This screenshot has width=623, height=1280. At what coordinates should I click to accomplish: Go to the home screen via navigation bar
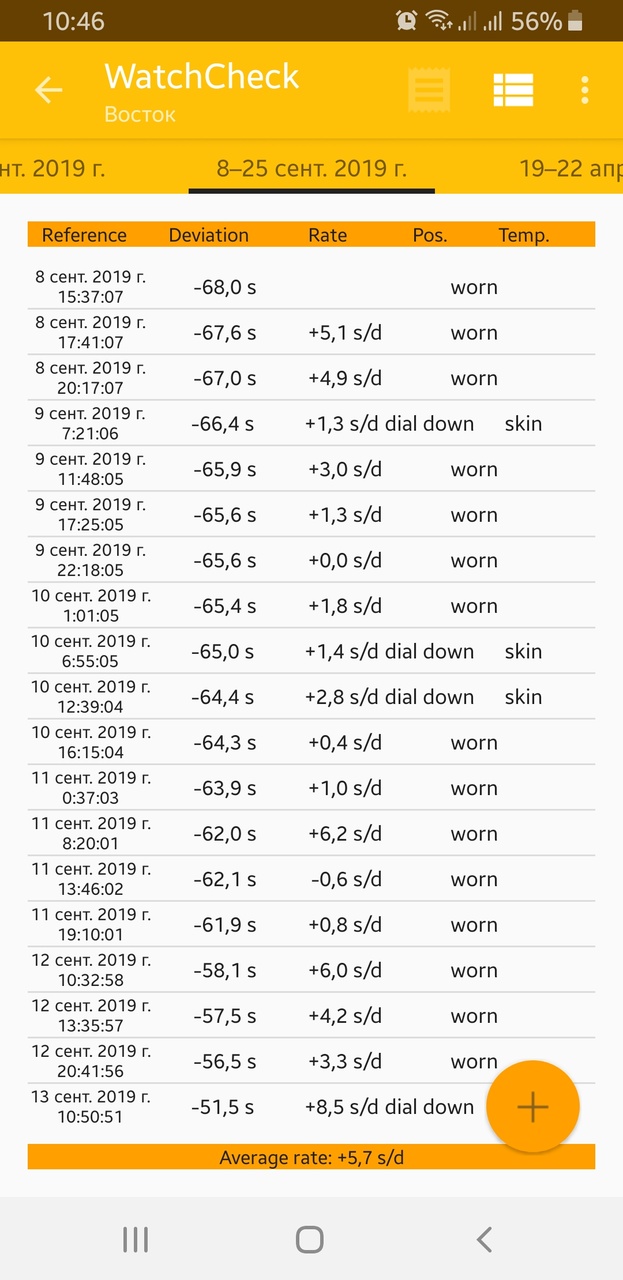[x=310, y=1240]
